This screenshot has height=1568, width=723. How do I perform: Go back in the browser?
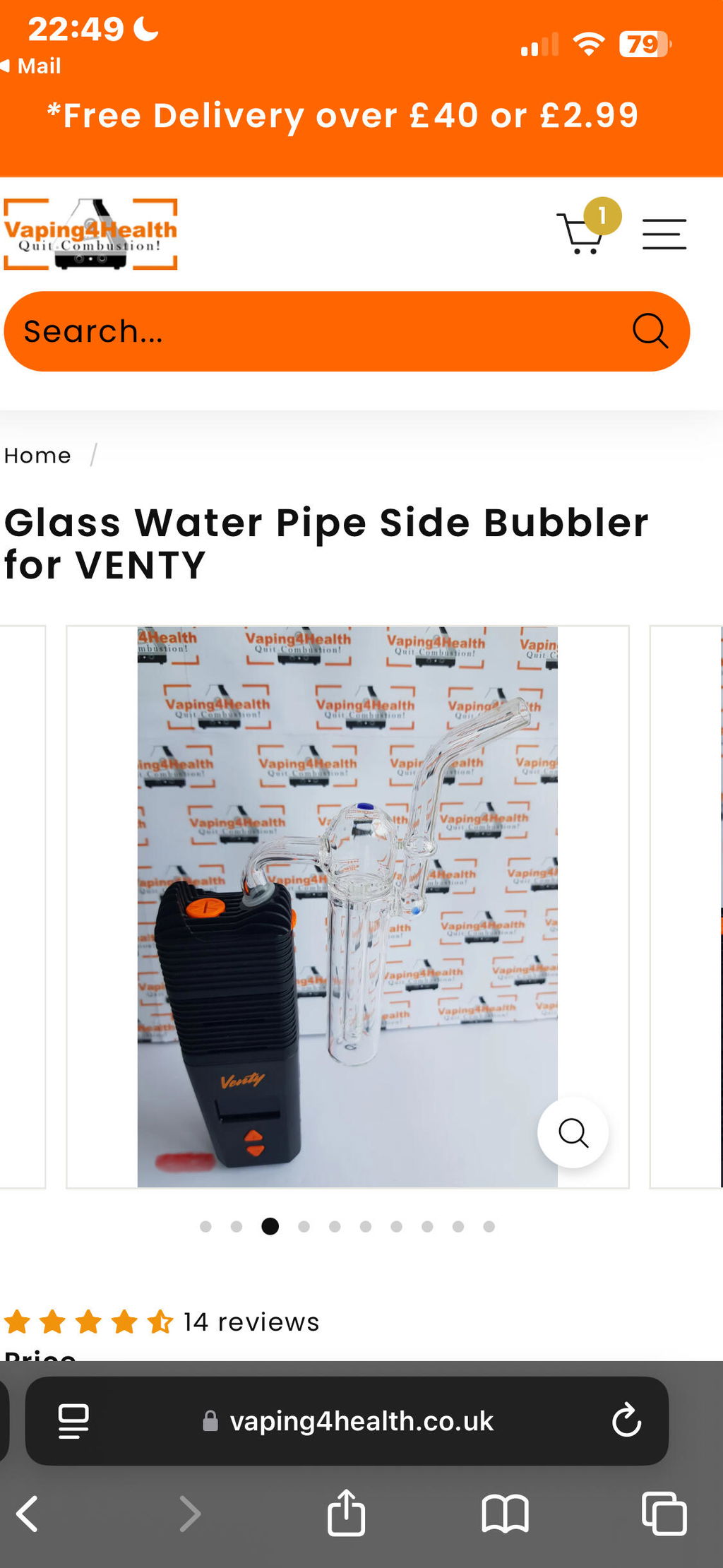pyautogui.click(x=28, y=1513)
